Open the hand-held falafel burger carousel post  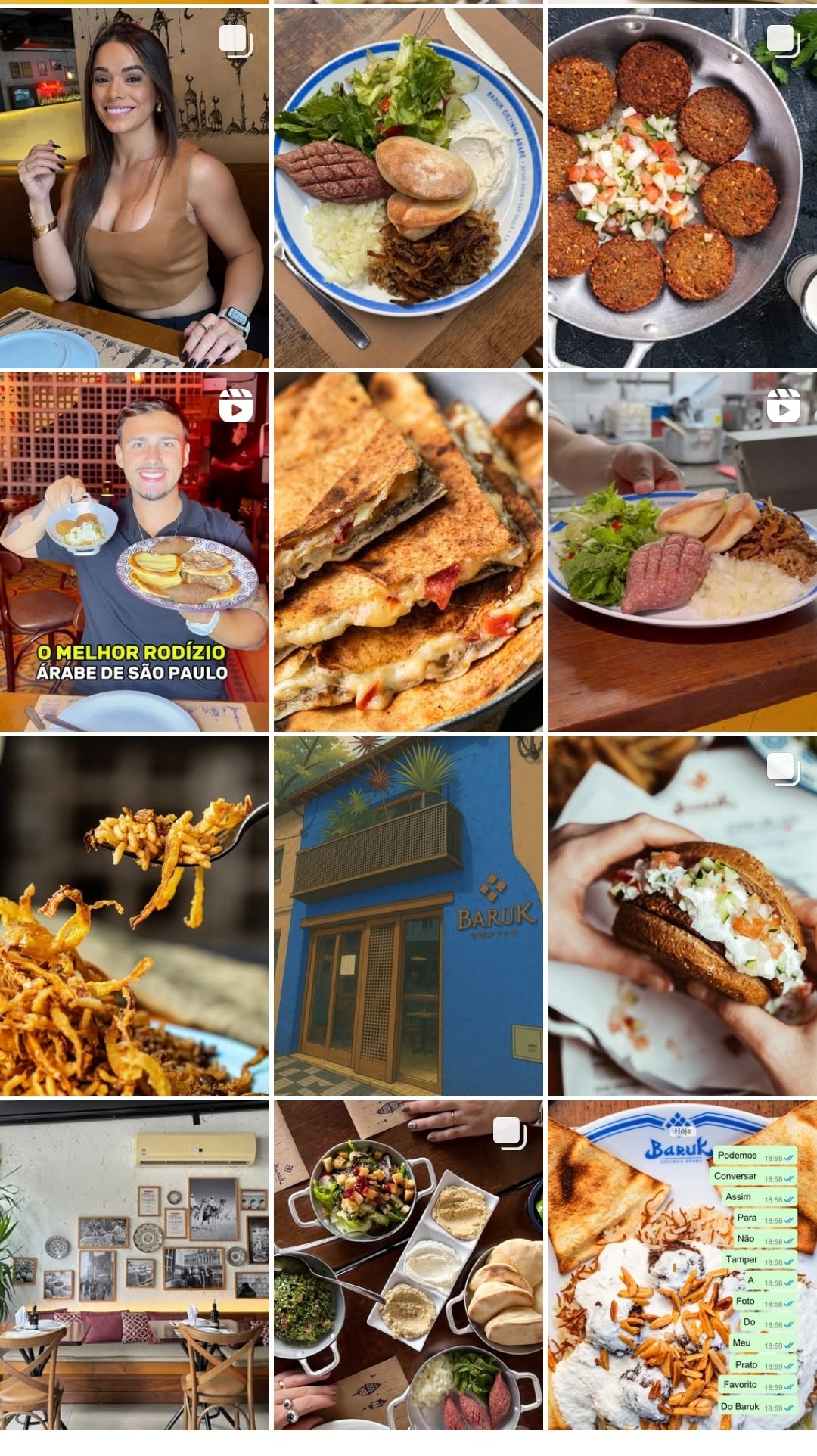coord(682,916)
